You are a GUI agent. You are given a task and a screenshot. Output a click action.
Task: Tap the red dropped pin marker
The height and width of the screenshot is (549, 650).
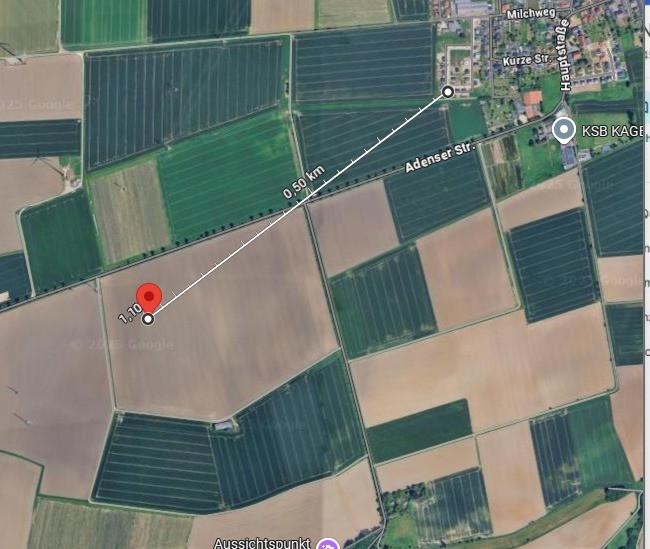tap(149, 297)
